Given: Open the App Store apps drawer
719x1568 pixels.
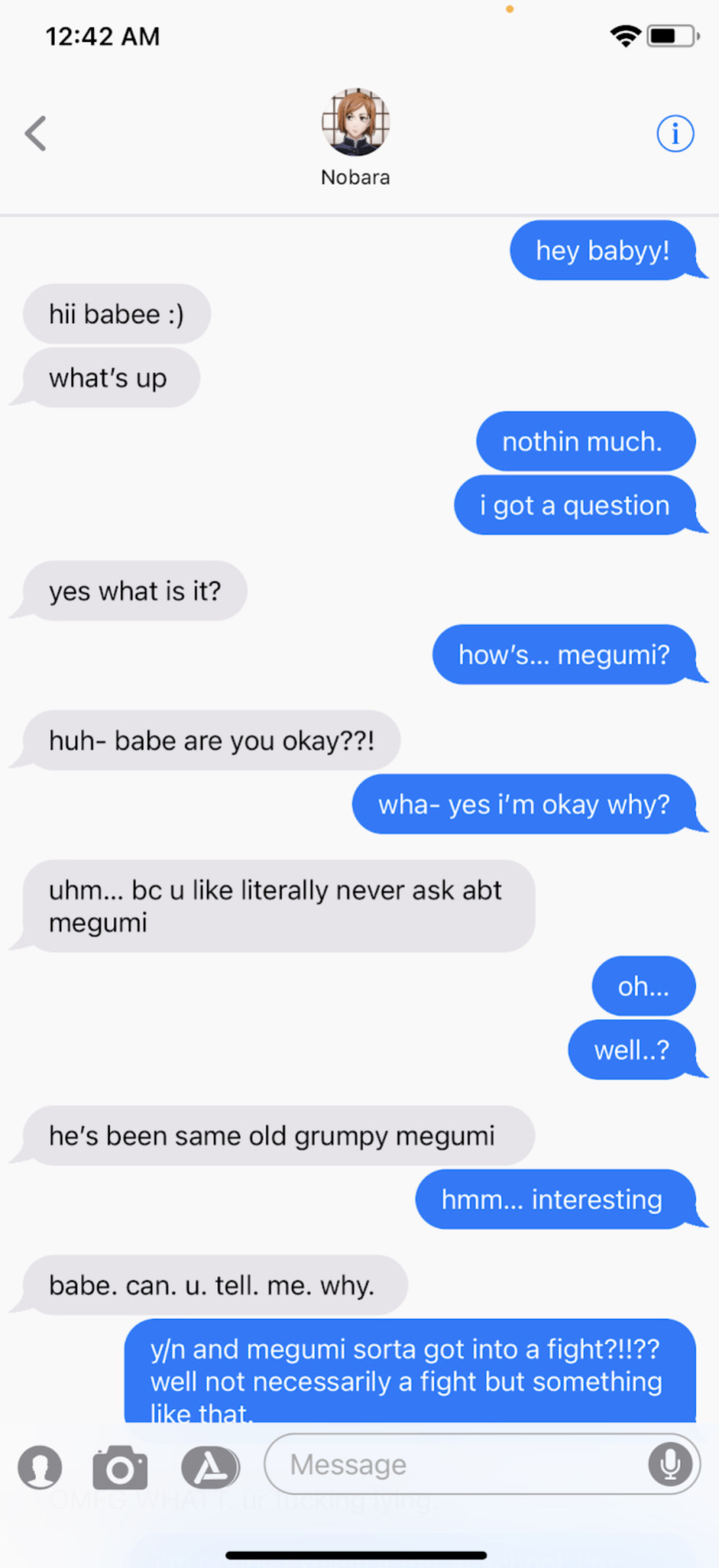Looking at the screenshot, I should [210, 1468].
